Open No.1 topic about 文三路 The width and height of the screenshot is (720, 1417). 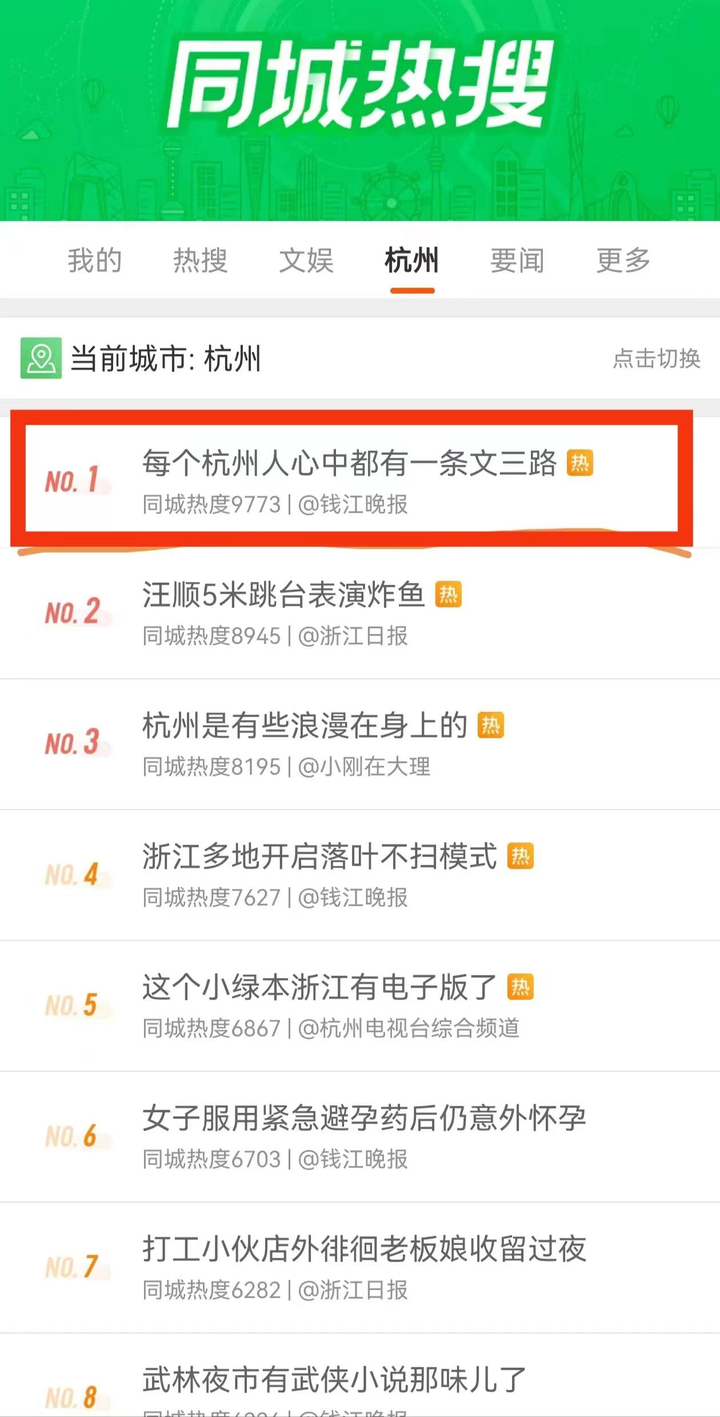pos(349,464)
